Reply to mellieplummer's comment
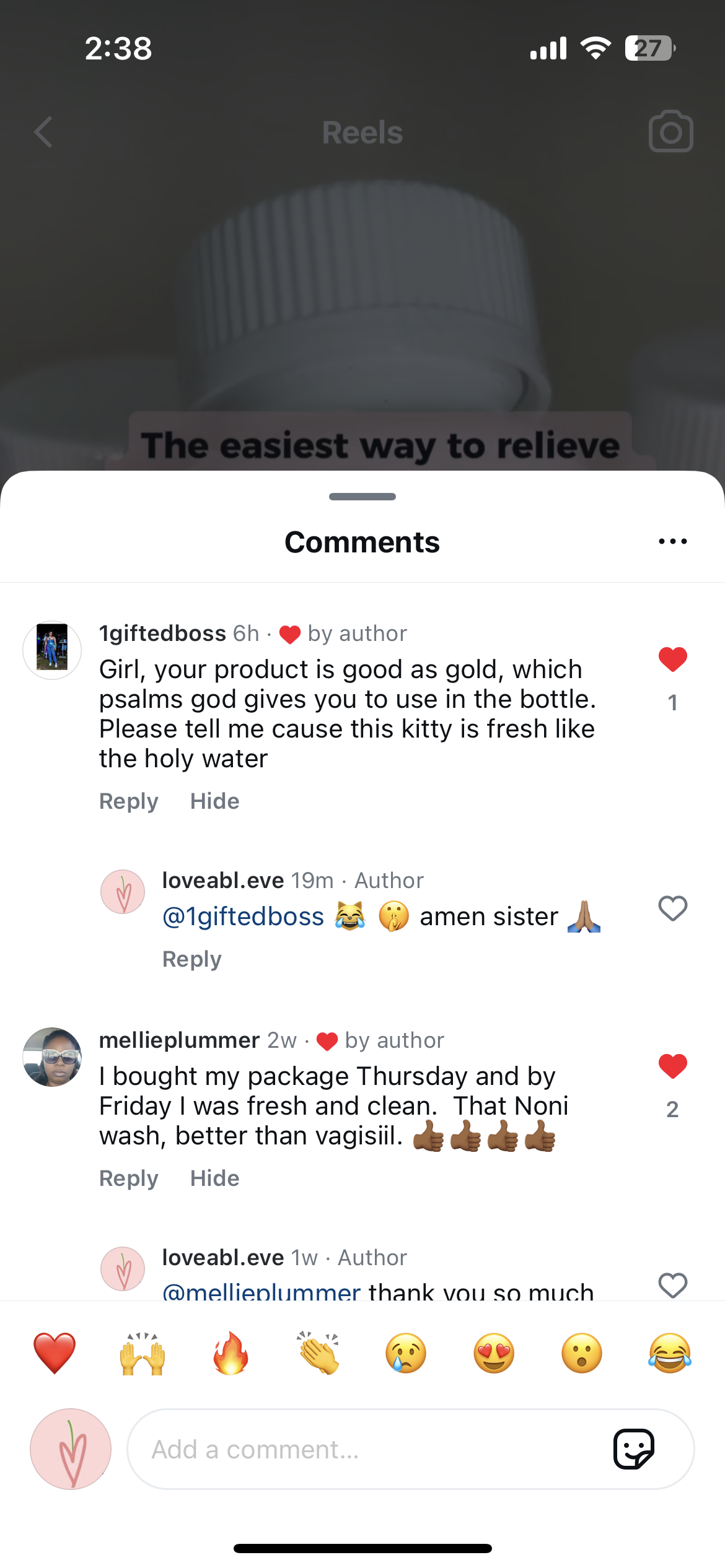725x1568 pixels. click(x=129, y=1178)
